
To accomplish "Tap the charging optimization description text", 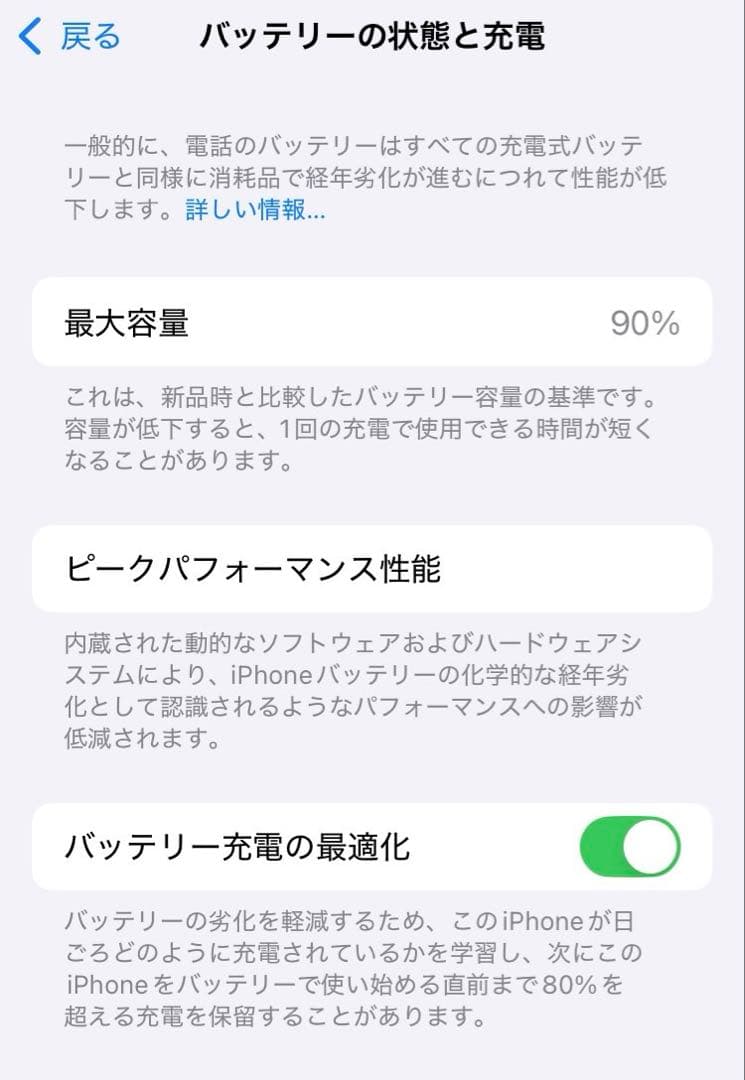I will coord(372,967).
